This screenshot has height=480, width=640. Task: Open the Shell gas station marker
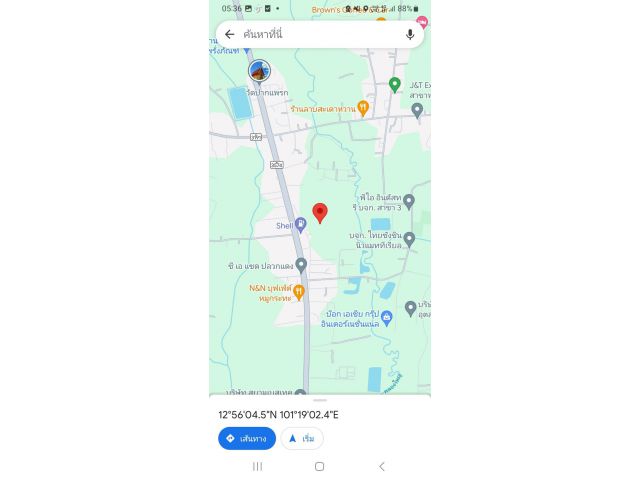300,225
